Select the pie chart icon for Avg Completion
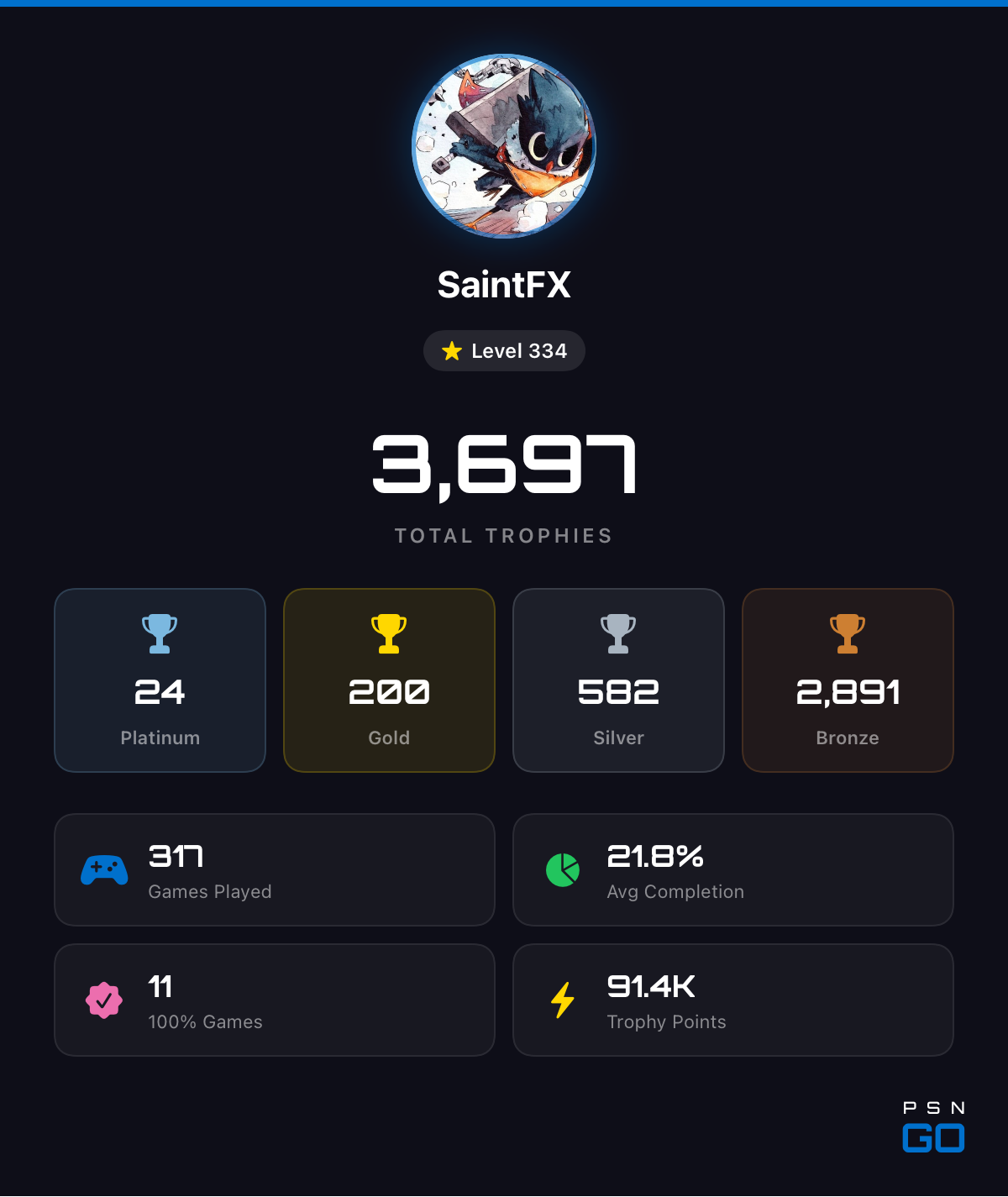The height and width of the screenshot is (1197, 1008). tap(563, 869)
